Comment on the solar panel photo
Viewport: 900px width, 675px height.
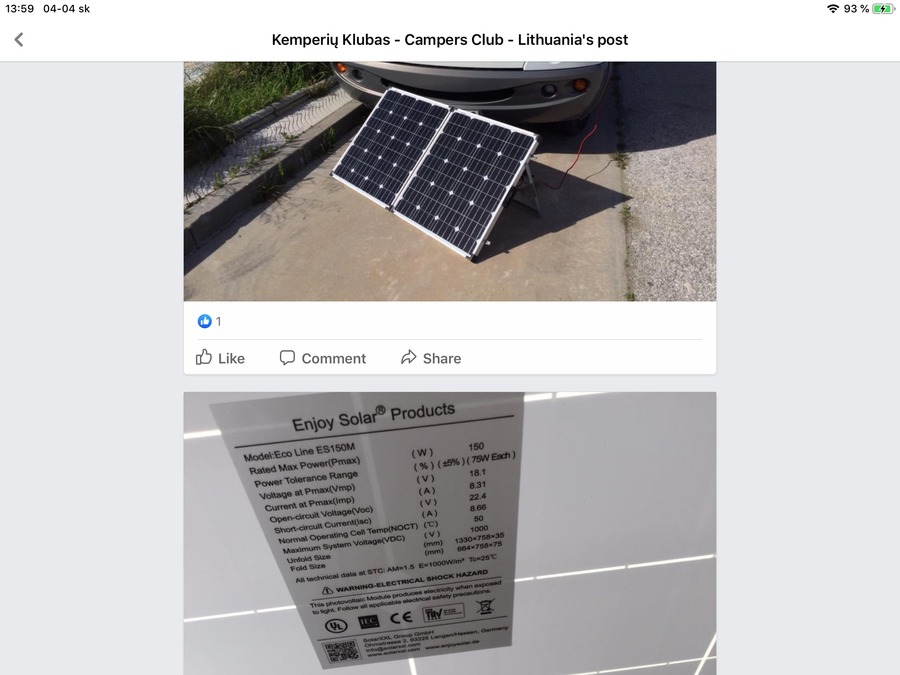point(322,358)
